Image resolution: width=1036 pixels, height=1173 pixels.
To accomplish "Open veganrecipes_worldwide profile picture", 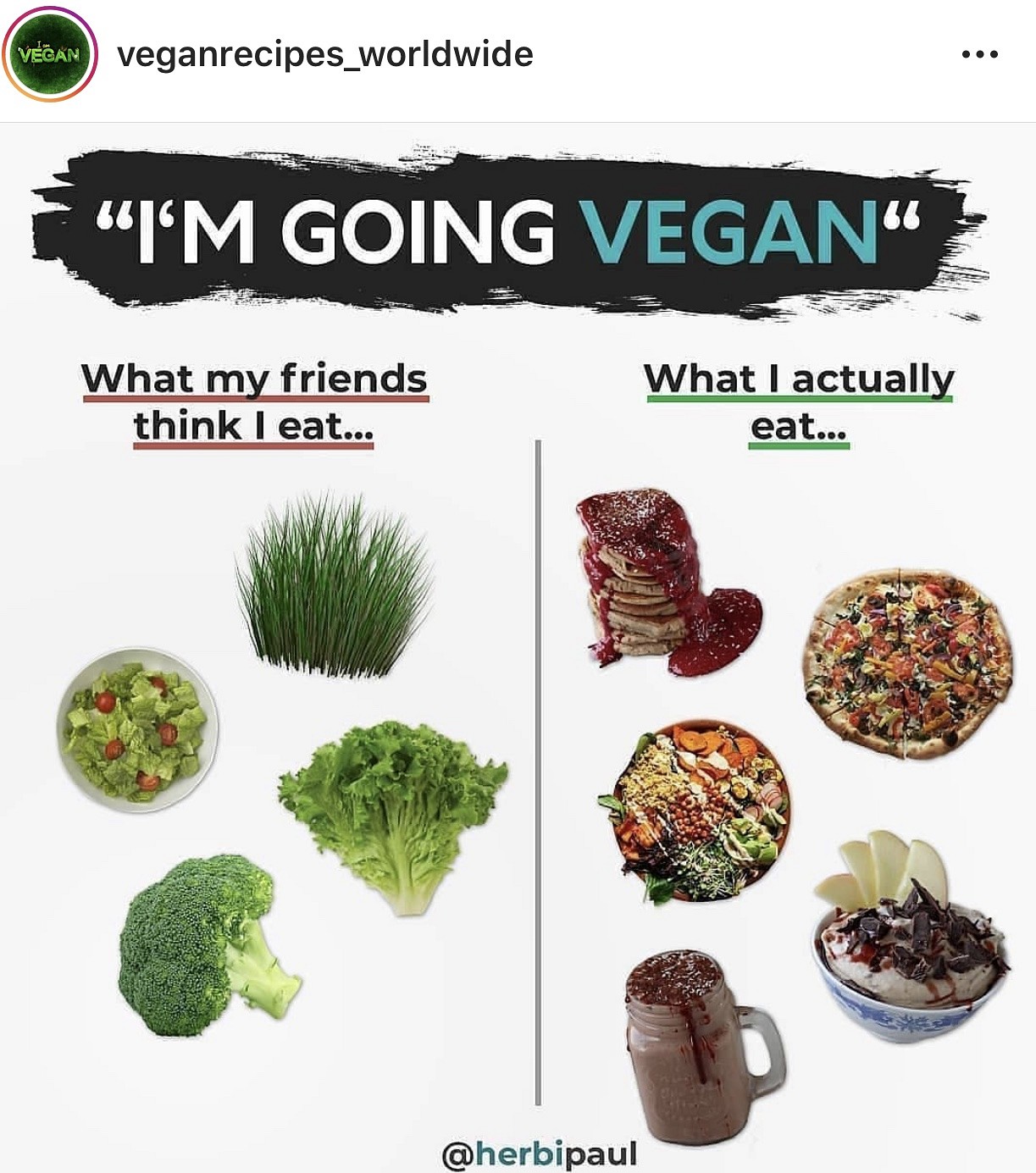I will pos(50,54).
